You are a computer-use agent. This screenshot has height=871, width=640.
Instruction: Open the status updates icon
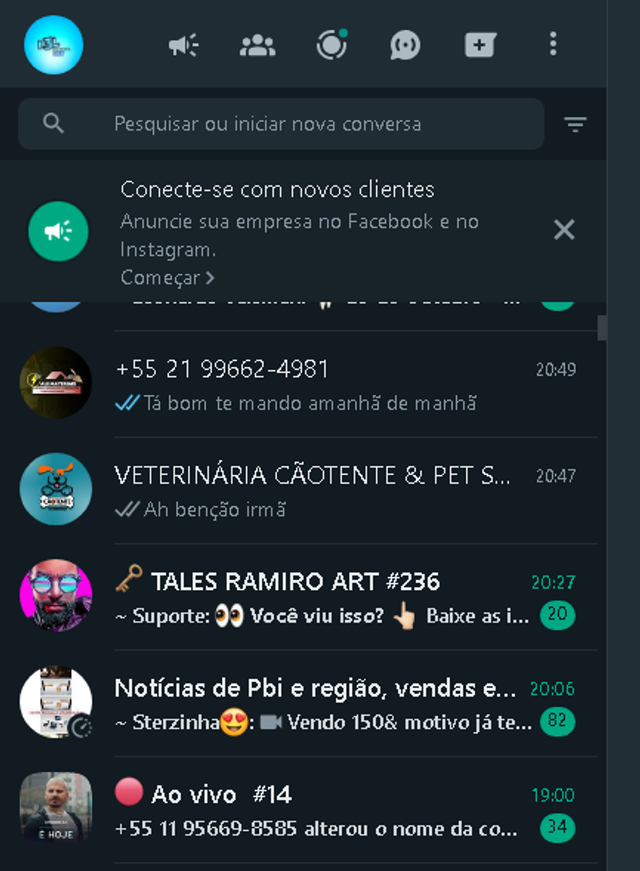point(331,45)
